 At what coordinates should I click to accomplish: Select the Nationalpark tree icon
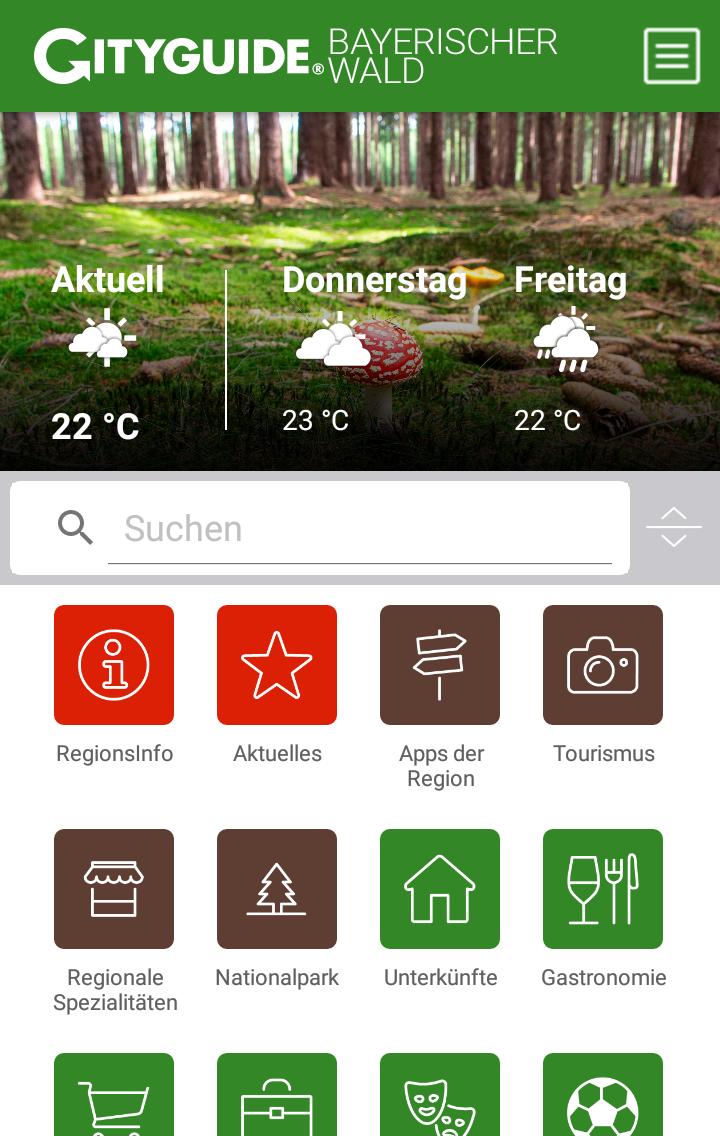(x=277, y=888)
